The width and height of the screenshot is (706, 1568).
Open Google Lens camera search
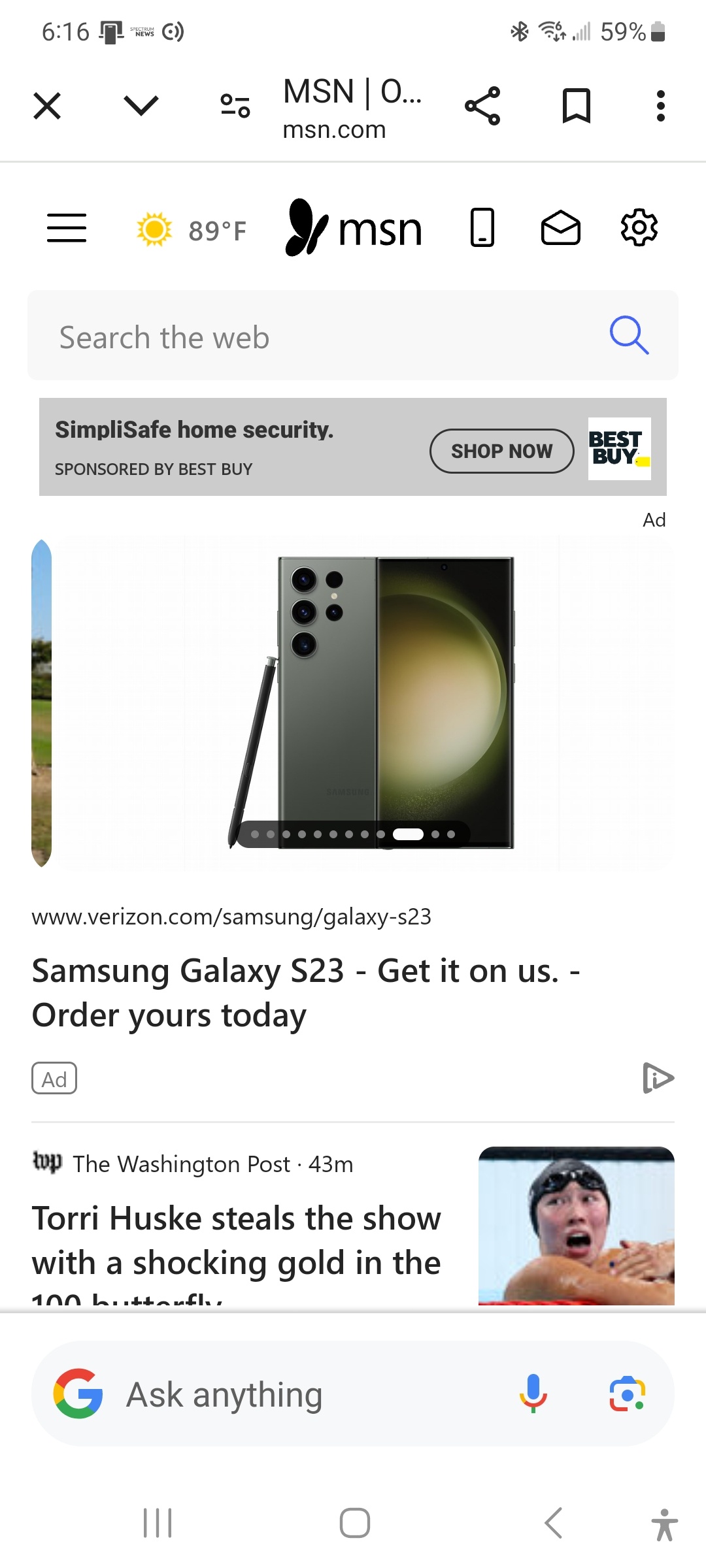[x=627, y=1394]
